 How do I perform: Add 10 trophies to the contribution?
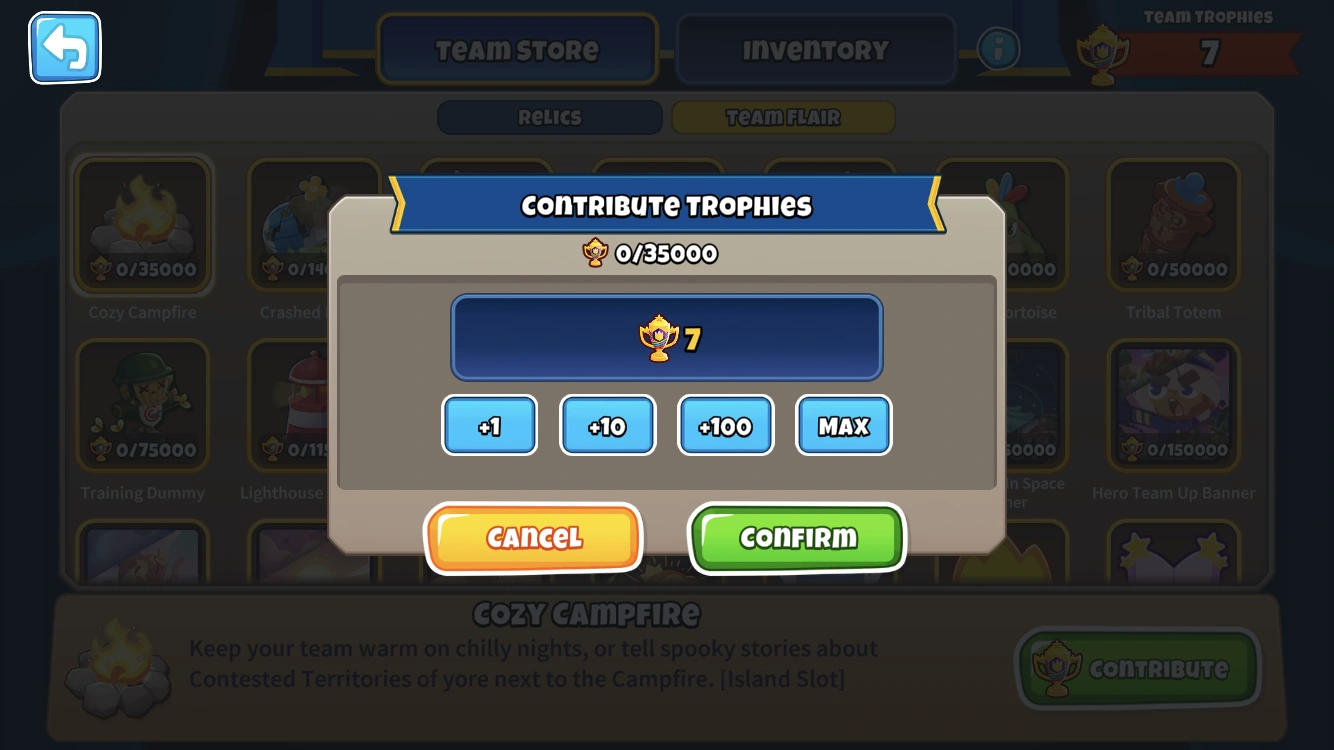coord(607,426)
